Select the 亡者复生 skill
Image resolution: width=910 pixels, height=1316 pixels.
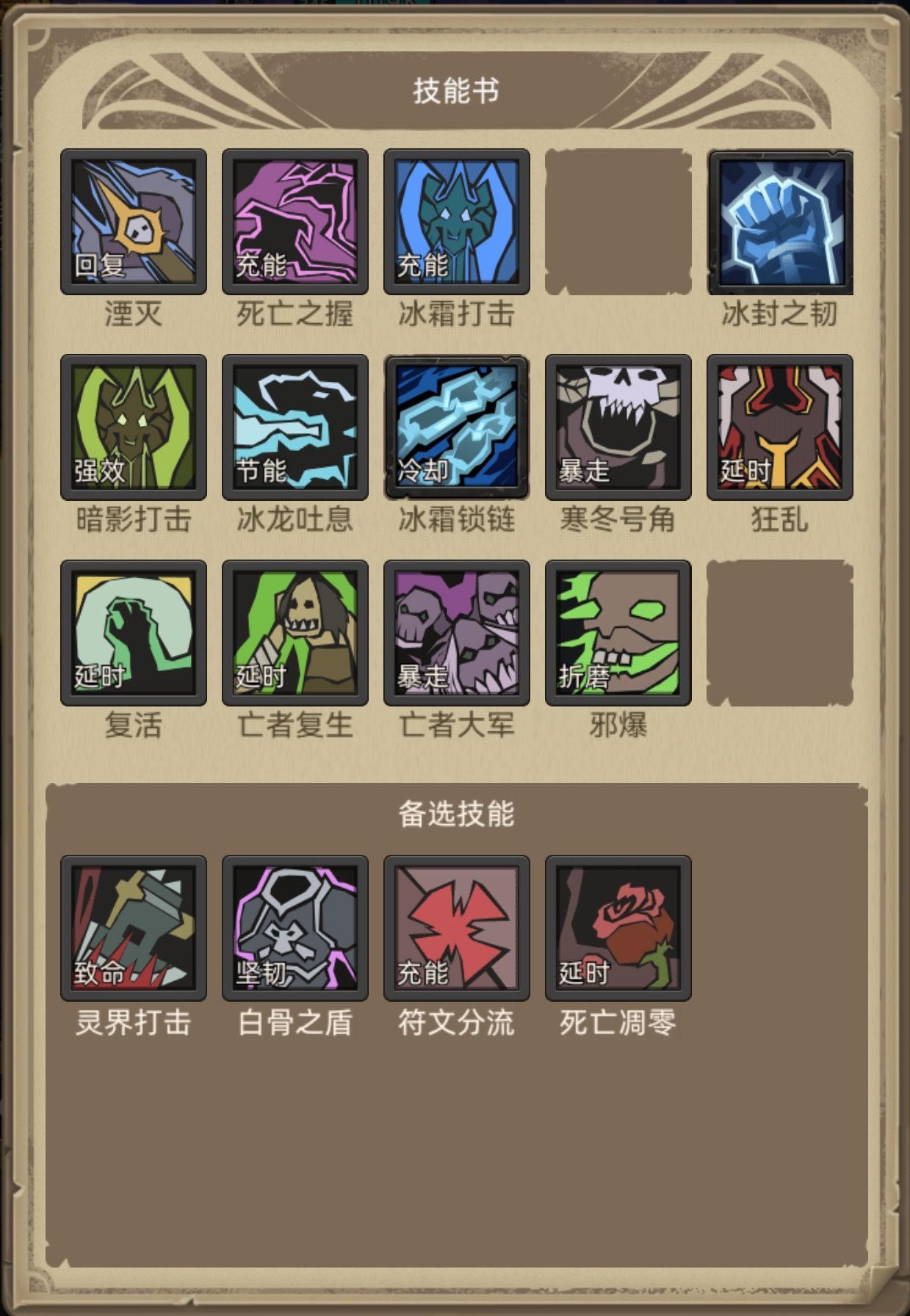tap(295, 633)
